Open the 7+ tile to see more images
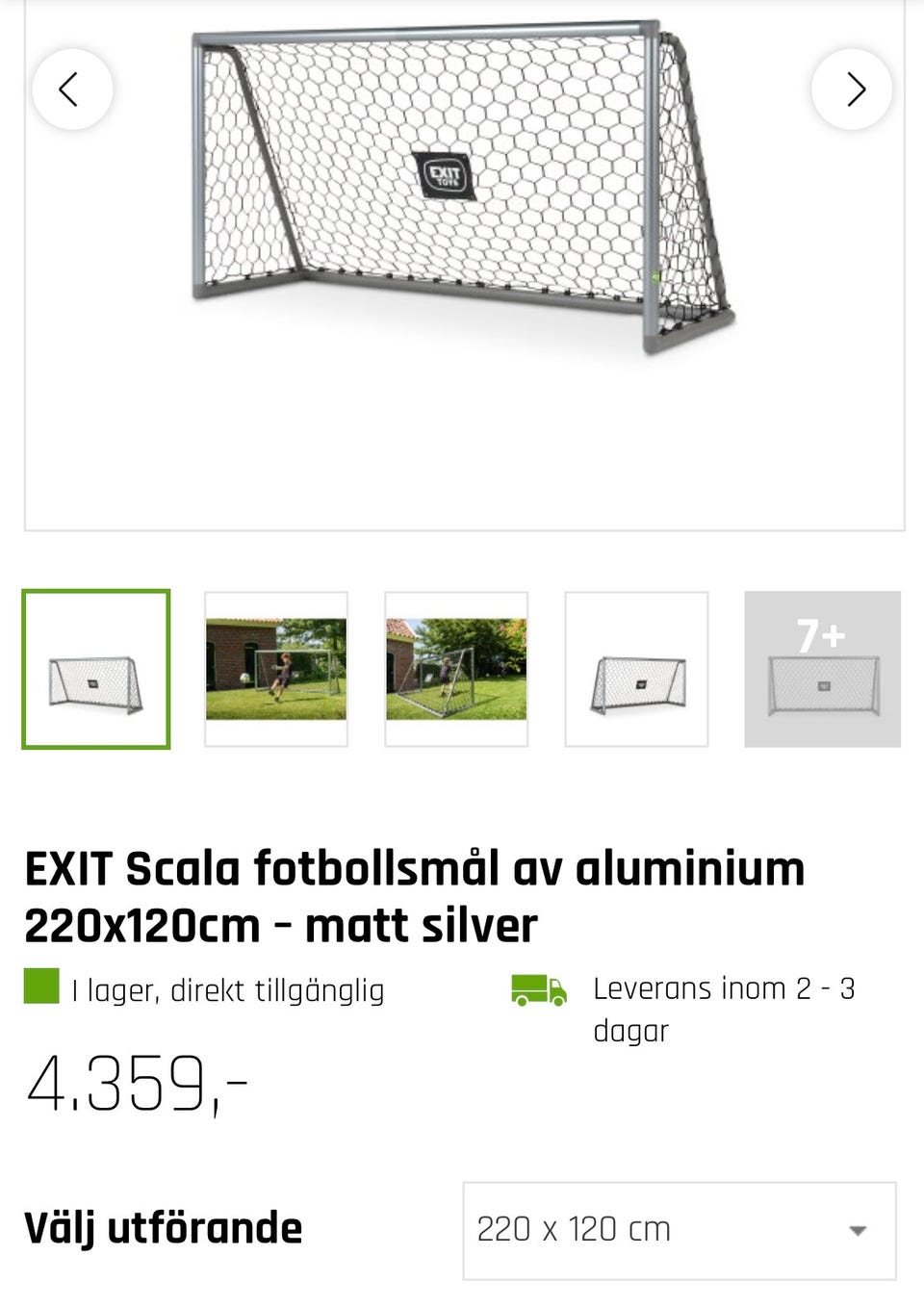Viewport: 924px width, 1307px height. 822,668
